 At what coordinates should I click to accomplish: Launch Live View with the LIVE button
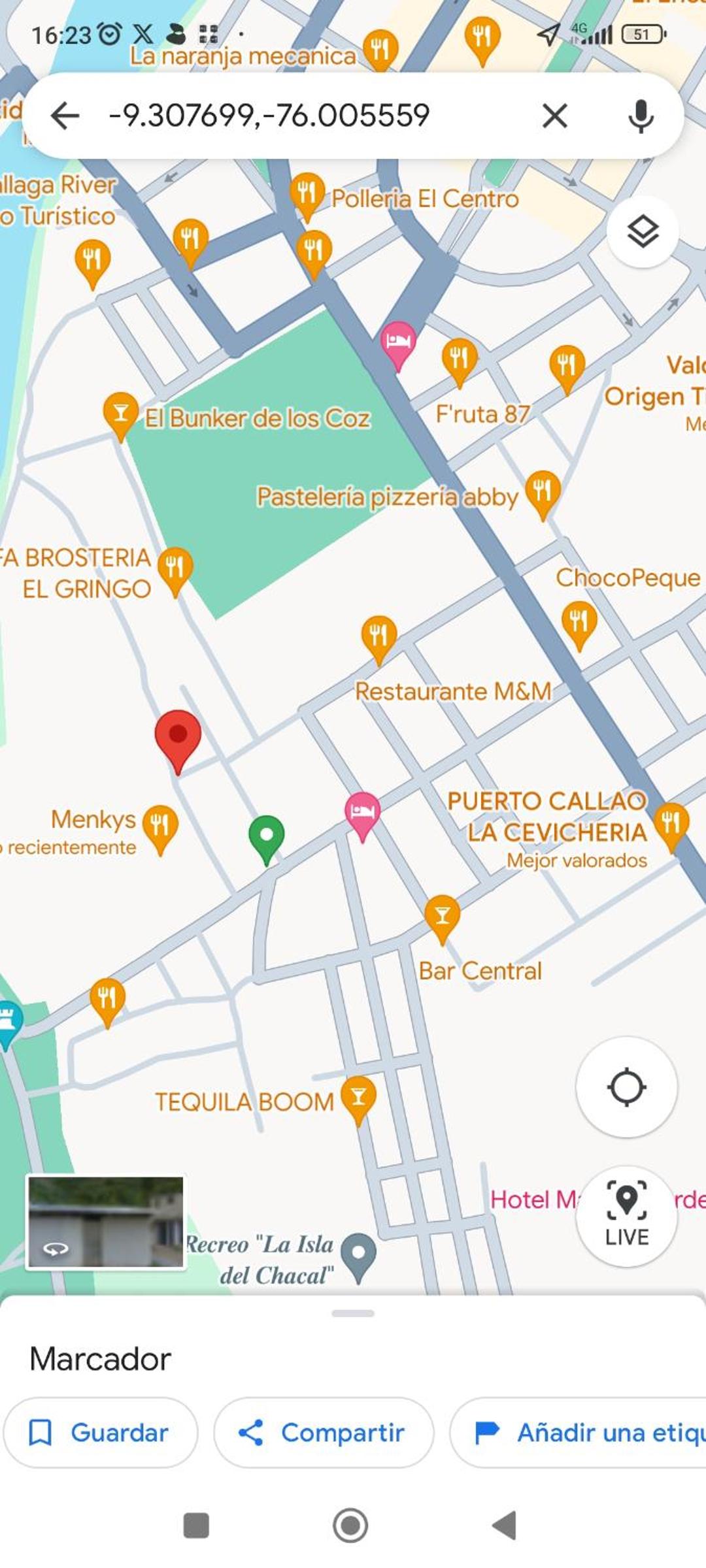coord(626,1217)
